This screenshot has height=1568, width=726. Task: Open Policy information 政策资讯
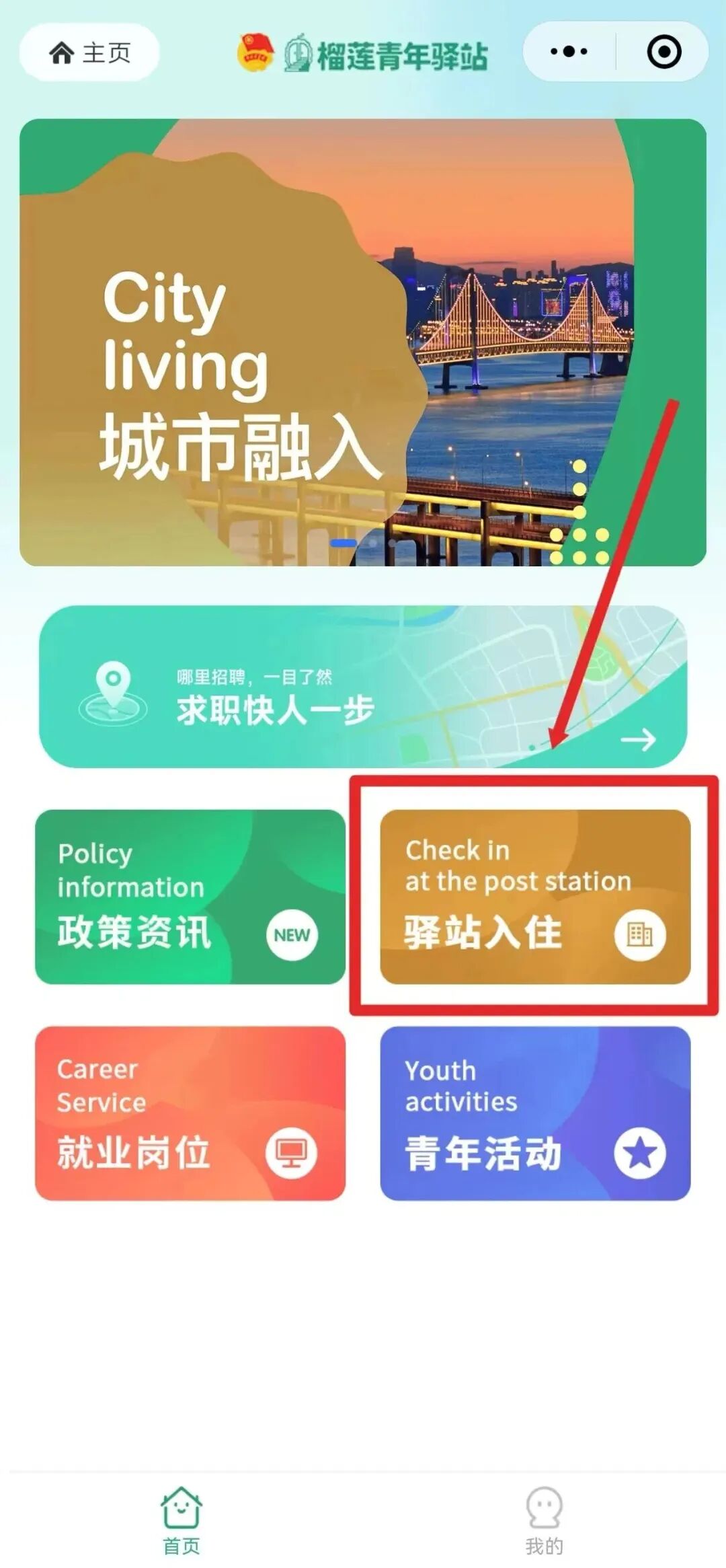tap(190, 897)
